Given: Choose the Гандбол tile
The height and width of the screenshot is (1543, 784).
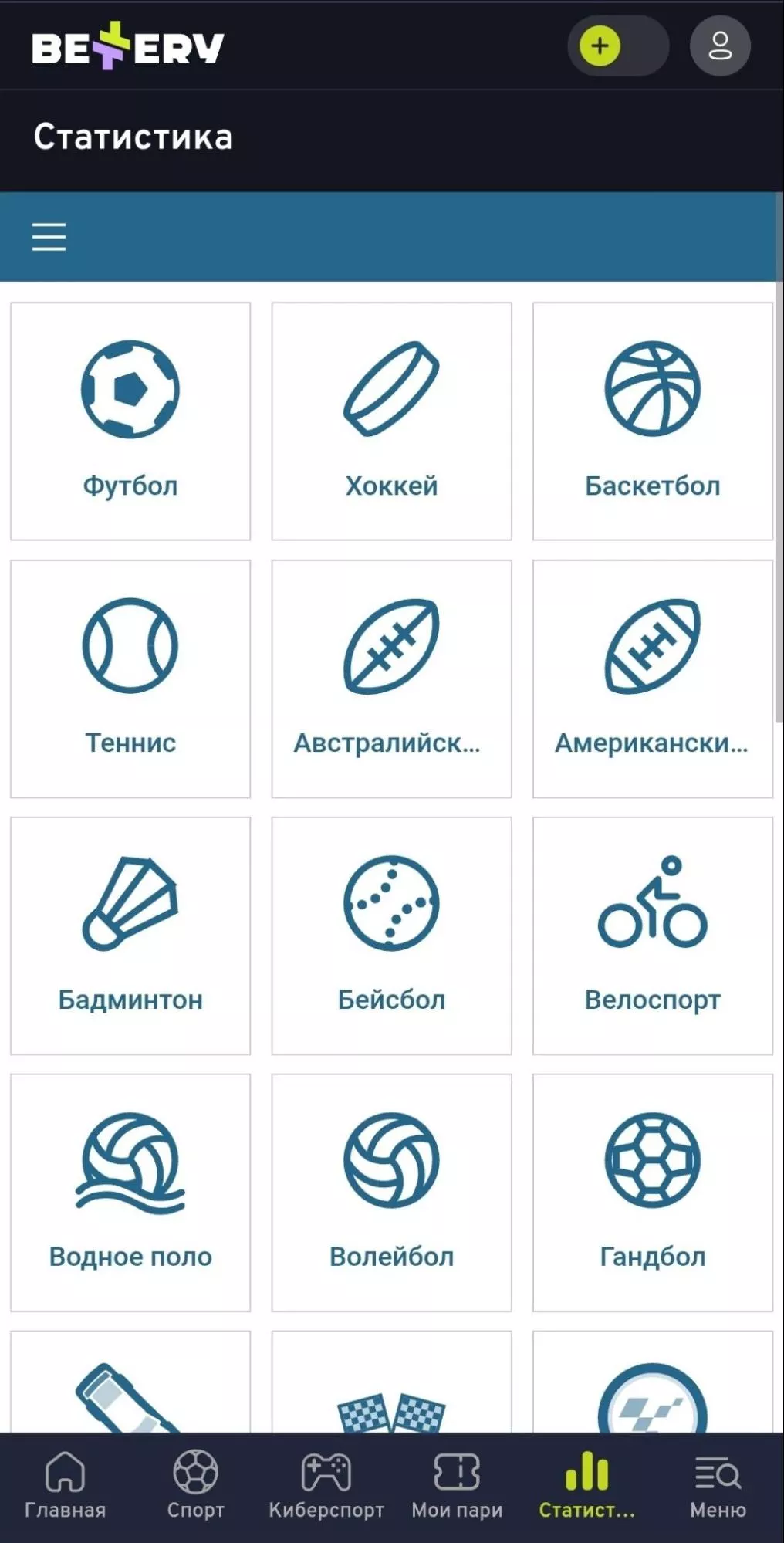Looking at the screenshot, I should coord(652,1193).
